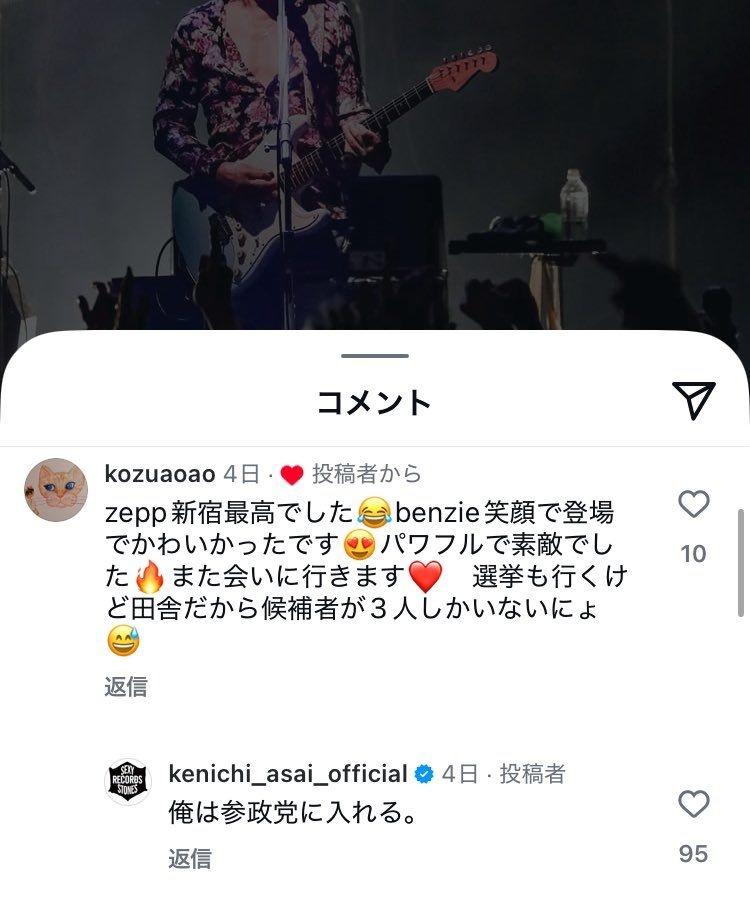
Task: Like kozuaoao's comment
Action: (x=693, y=505)
